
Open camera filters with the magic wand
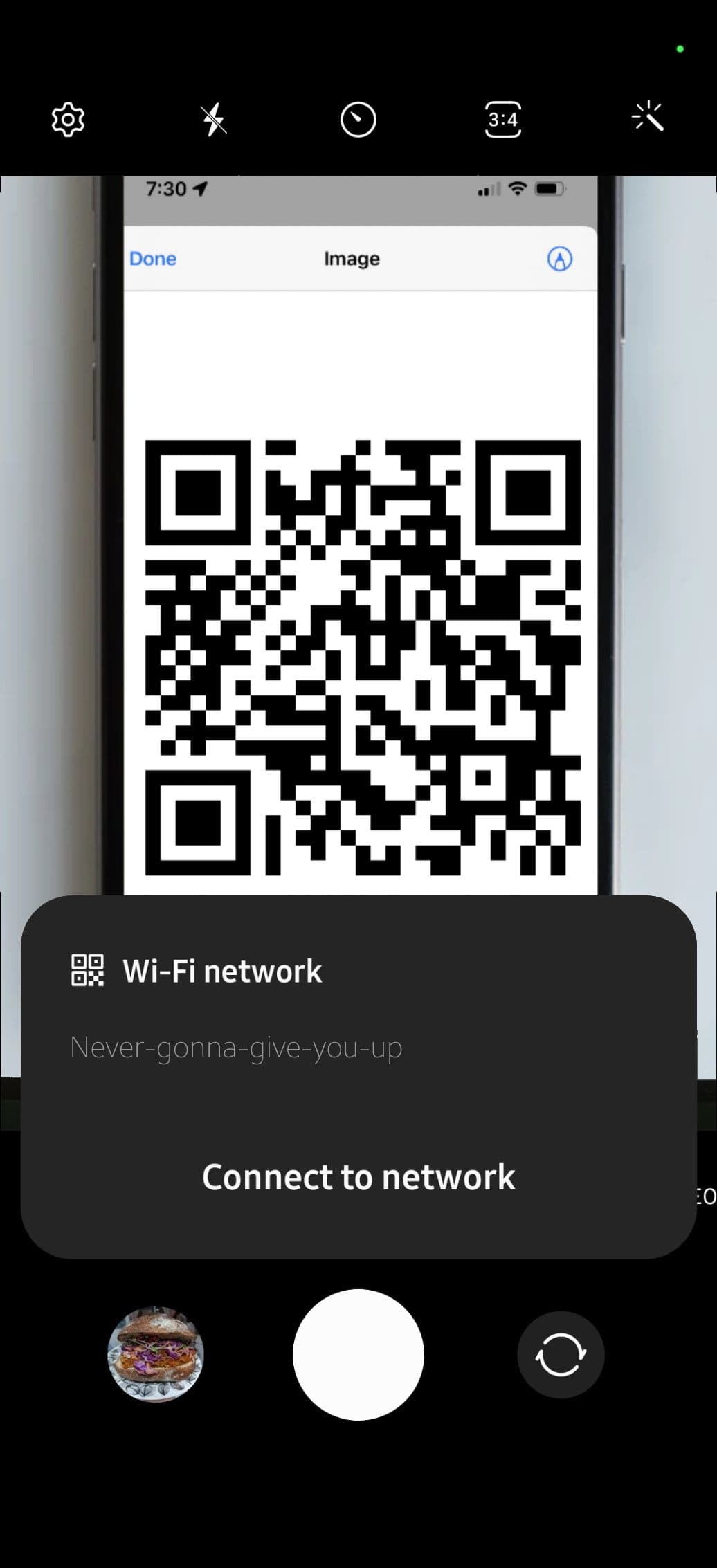click(648, 118)
